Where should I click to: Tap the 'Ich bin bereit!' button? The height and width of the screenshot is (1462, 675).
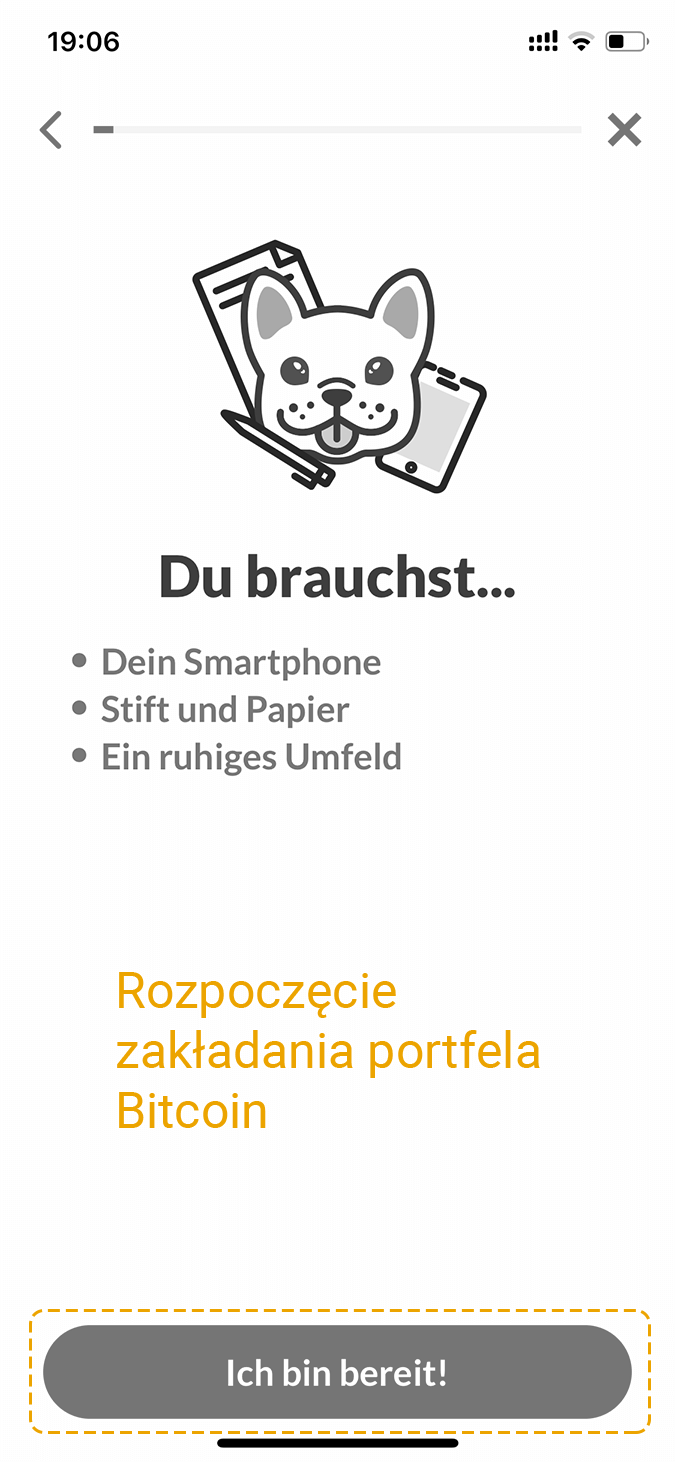tap(337, 1372)
